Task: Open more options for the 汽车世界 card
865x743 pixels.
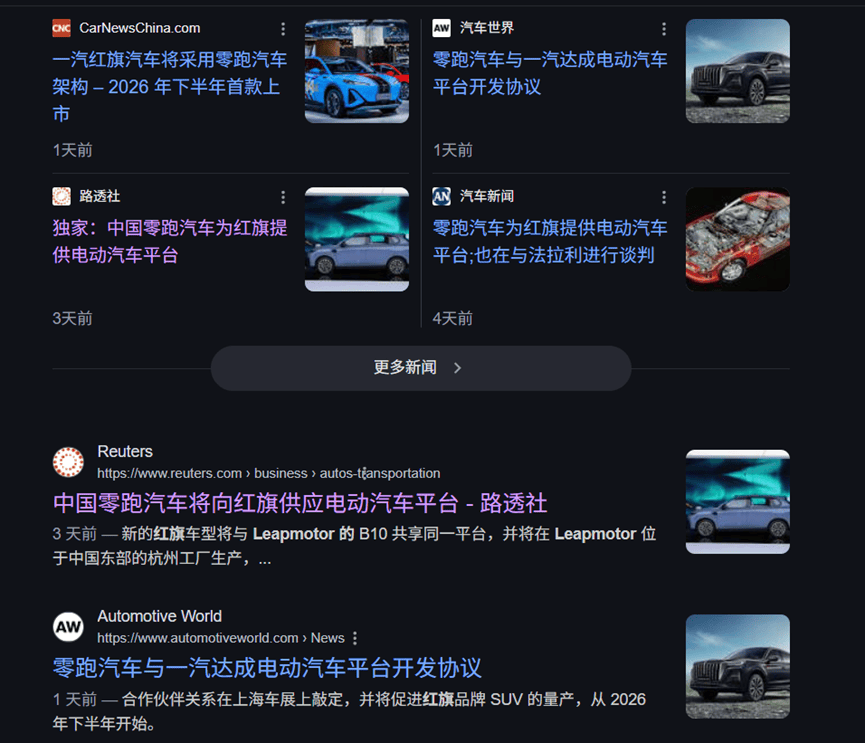Action: (x=664, y=29)
